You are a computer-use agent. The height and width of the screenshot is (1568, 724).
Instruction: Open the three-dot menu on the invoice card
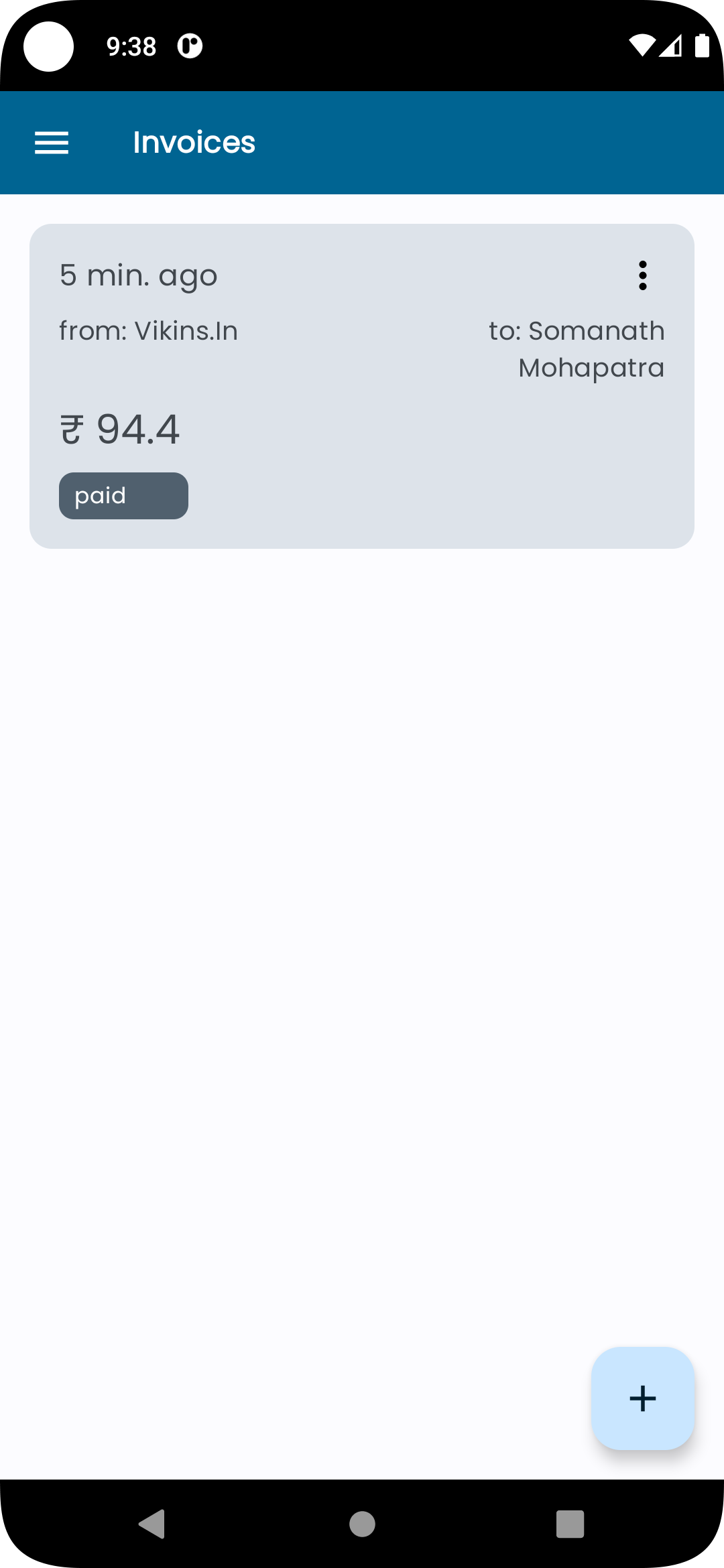point(642,275)
